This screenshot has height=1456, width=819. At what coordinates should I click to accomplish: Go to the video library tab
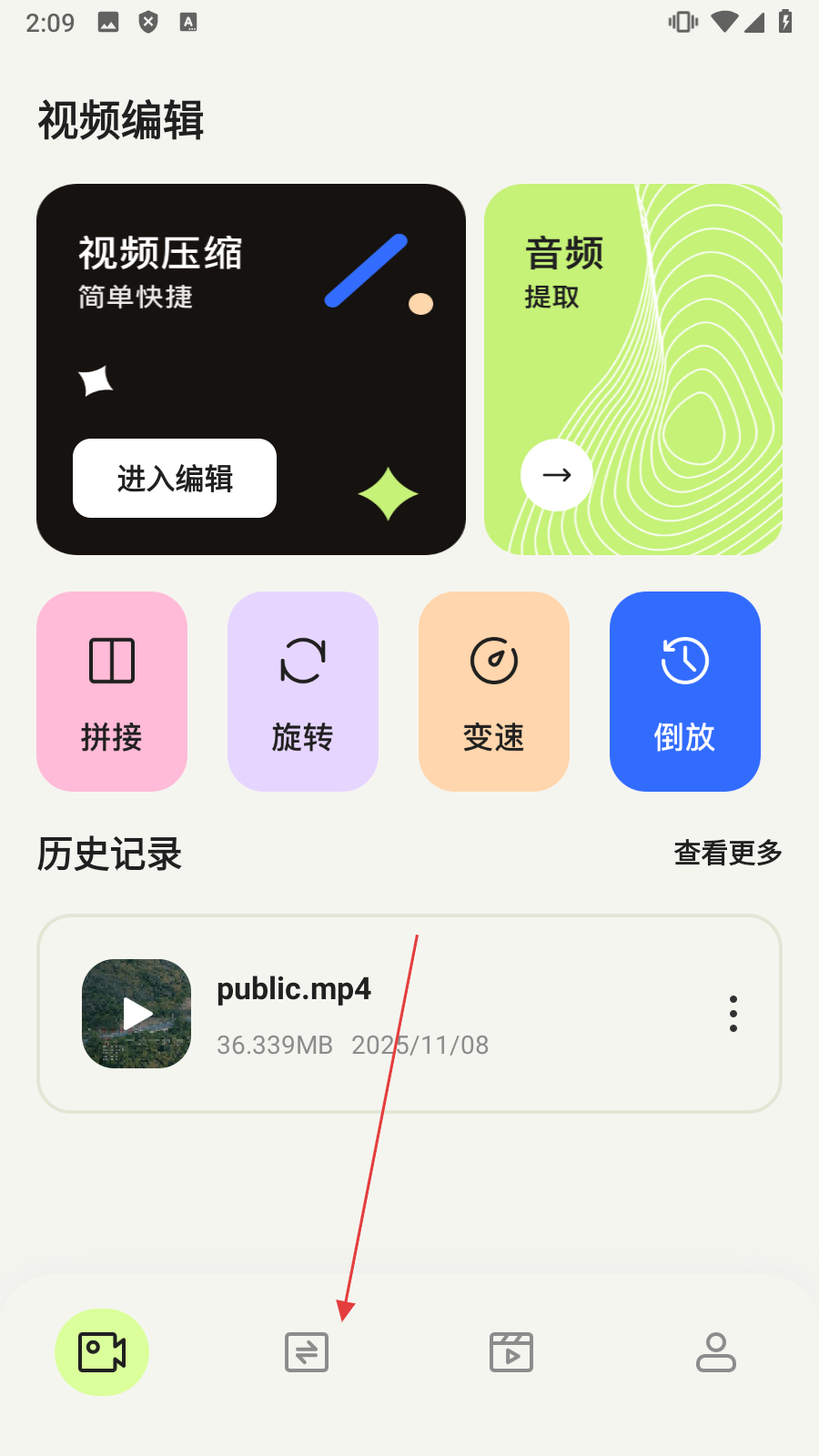(511, 1352)
